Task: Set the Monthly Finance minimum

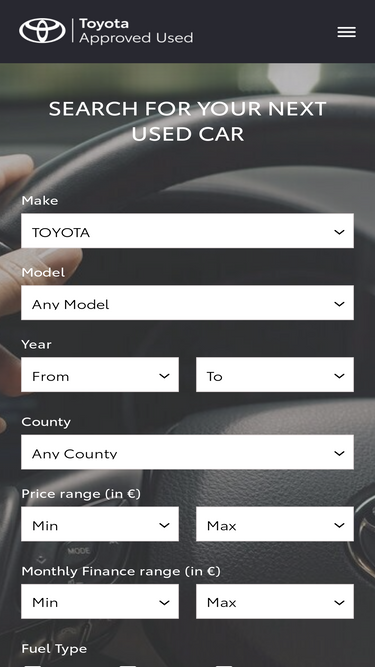Action: pyautogui.click(x=100, y=601)
